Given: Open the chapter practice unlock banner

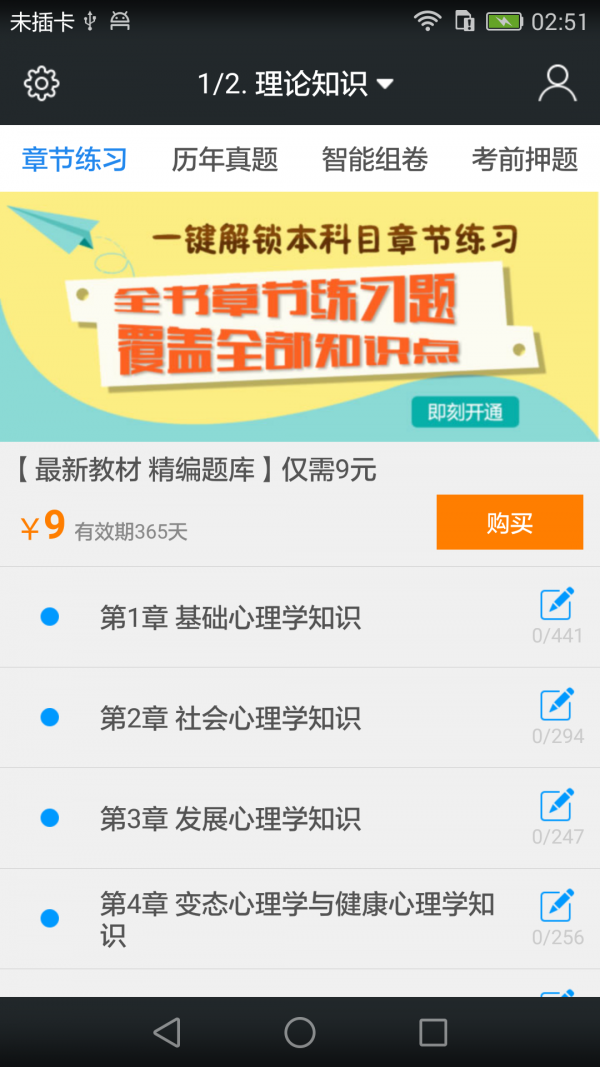Looking at the screenshot, I should pos(300,316).
